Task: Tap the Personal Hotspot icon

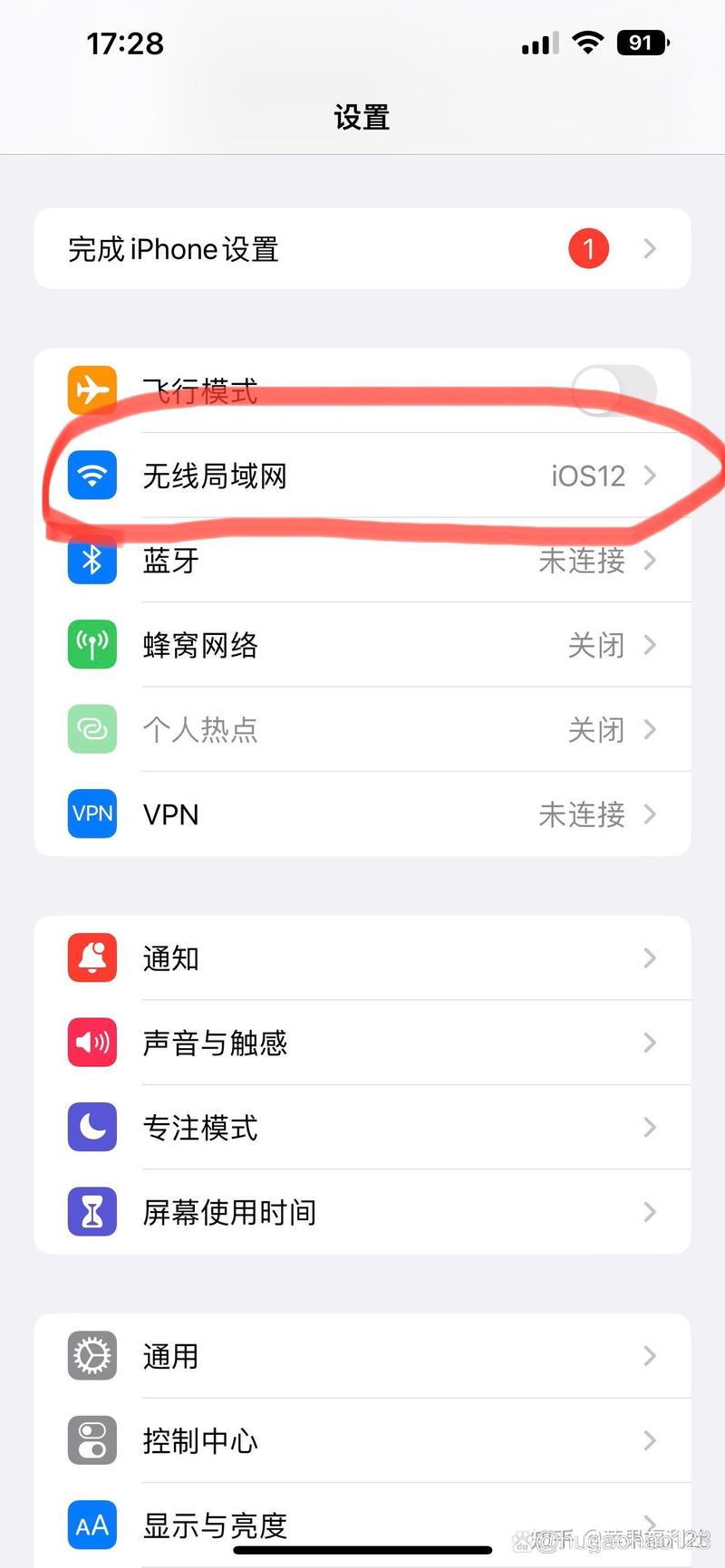Action: (x=92, y=729)
